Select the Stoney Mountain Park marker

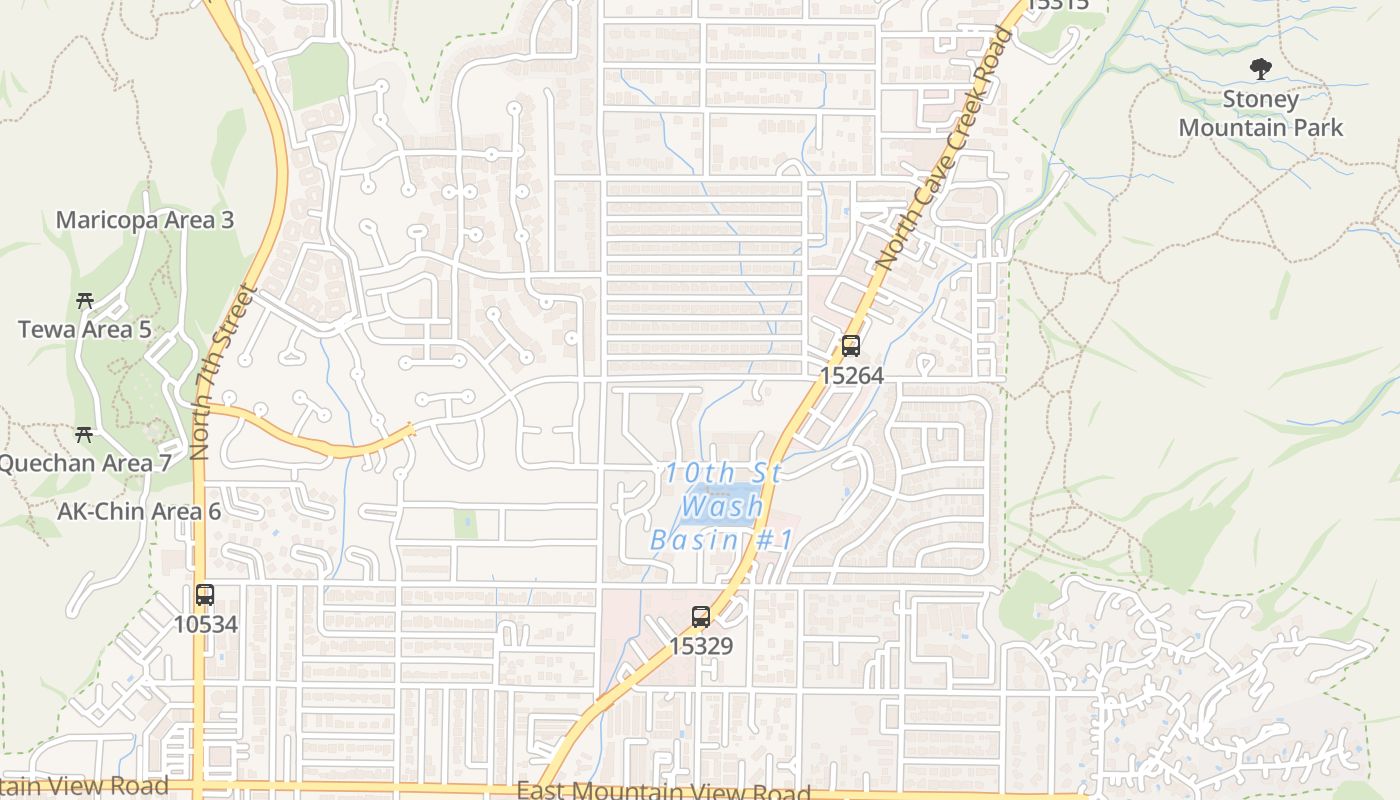pyautogui.click(x=1261, y=69)
